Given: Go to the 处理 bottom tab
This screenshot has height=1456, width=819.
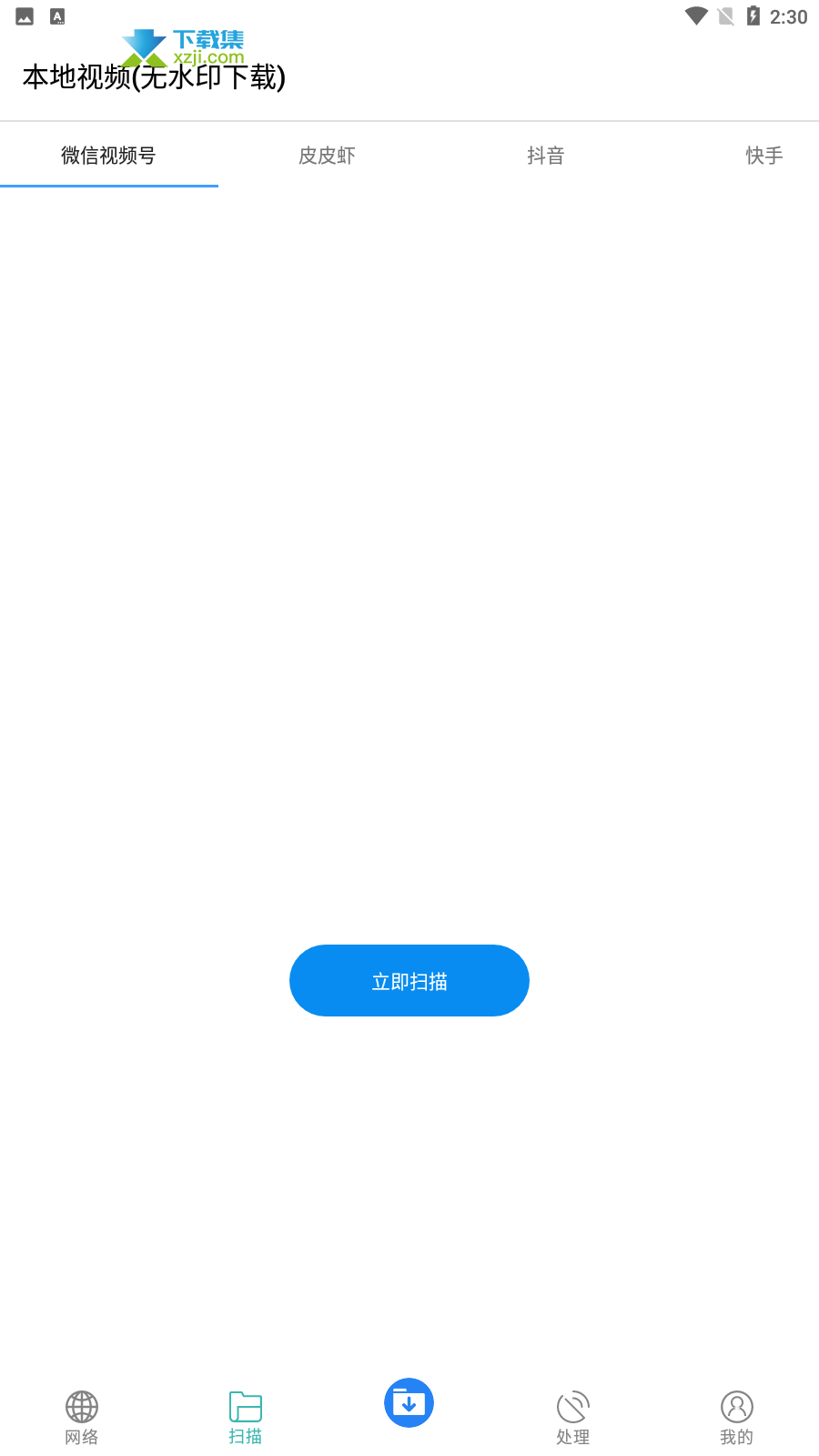Looking at the screenshot, I should 573,1418.
